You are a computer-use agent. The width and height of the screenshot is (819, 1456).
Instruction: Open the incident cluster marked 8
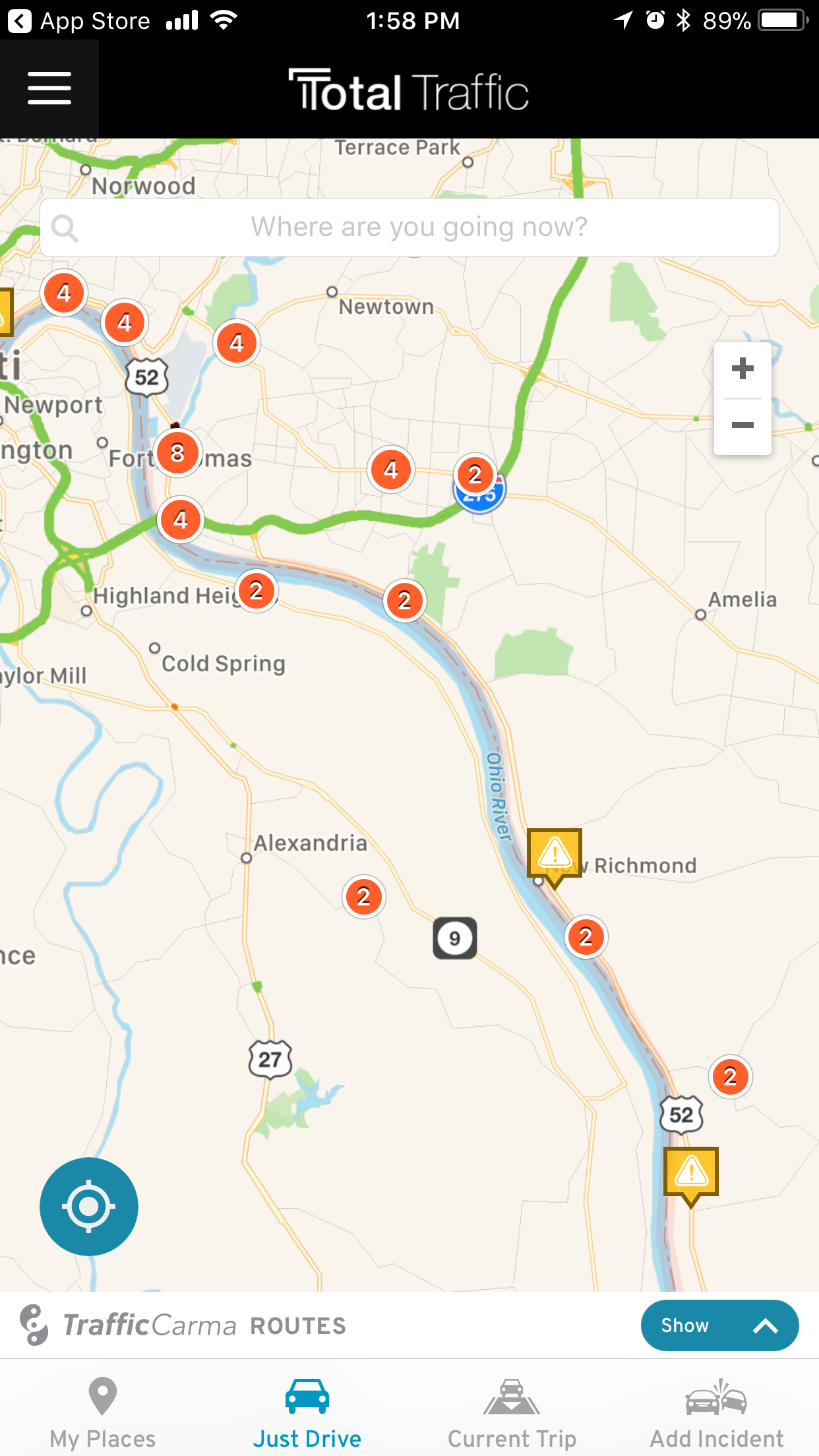(177, 453)
